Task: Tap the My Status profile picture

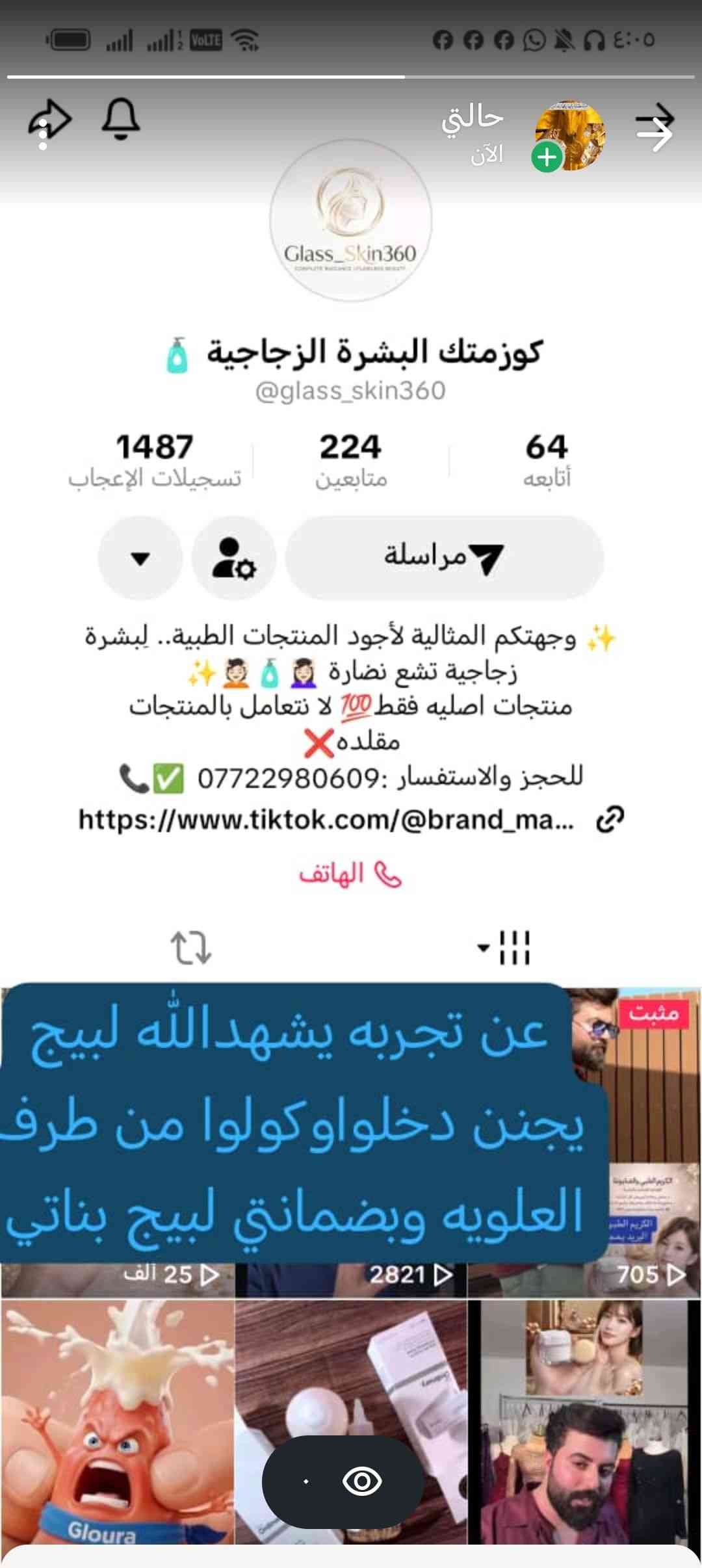Action: coord(569,136)
